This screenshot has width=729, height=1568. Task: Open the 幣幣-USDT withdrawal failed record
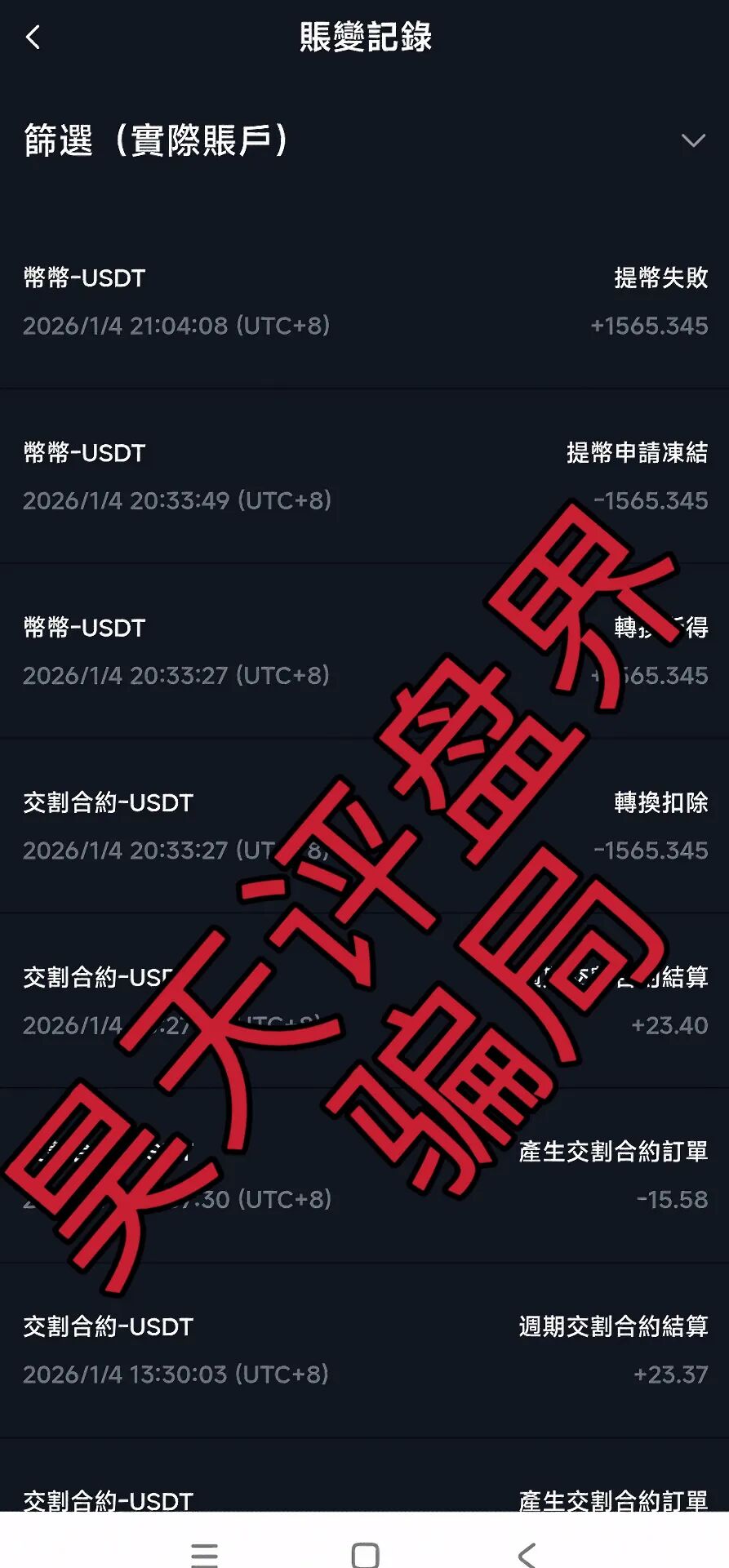point(364,302)
